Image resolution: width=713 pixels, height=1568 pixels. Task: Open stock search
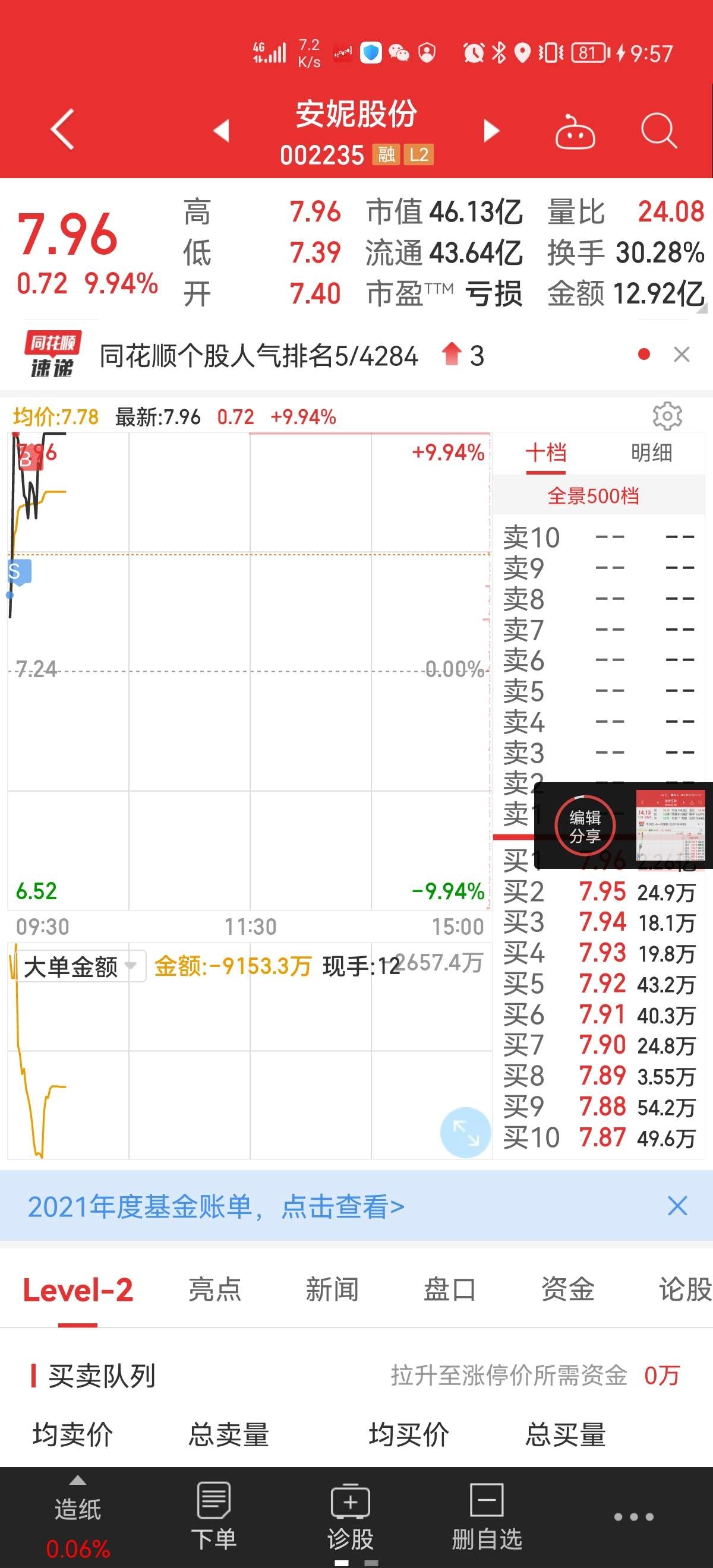659,130
